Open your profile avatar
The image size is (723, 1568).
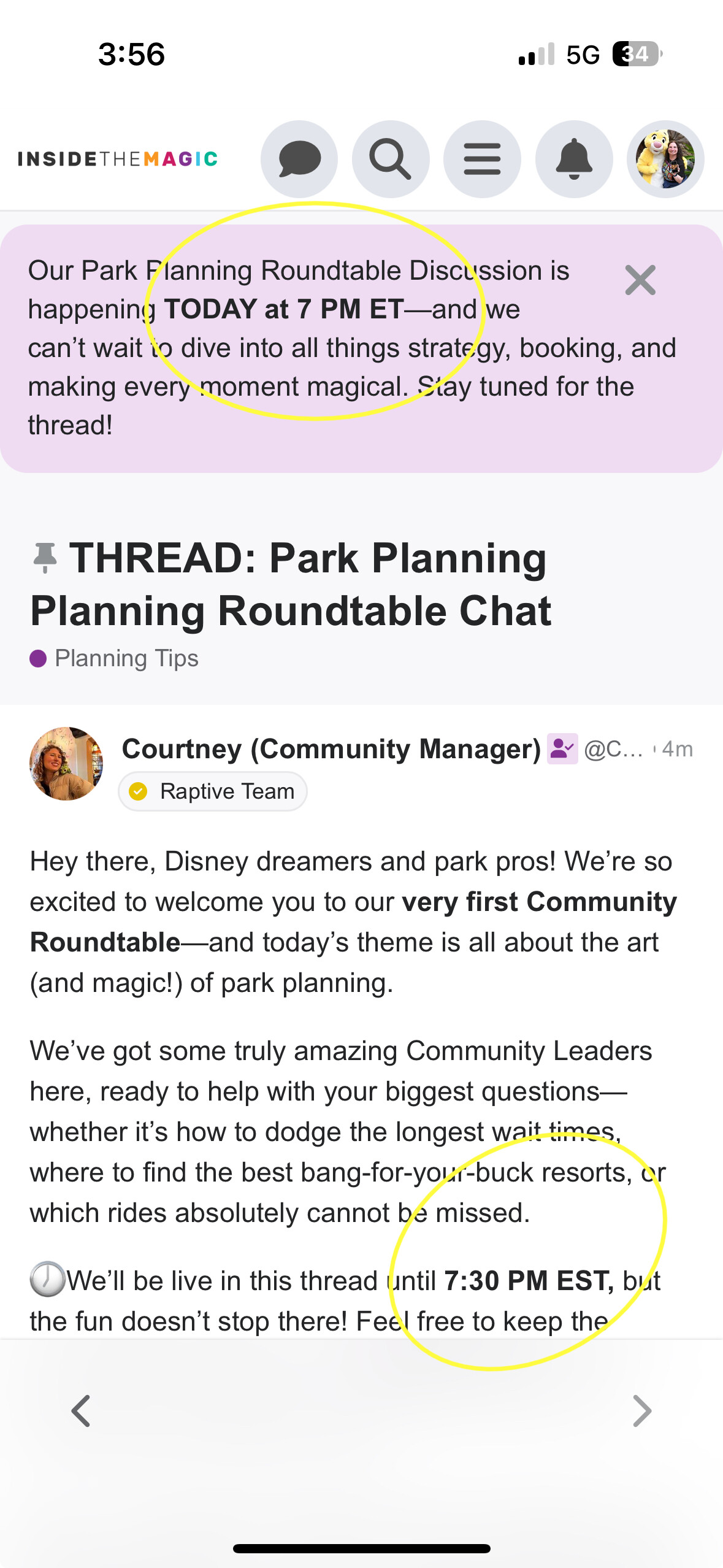point(665,159)
